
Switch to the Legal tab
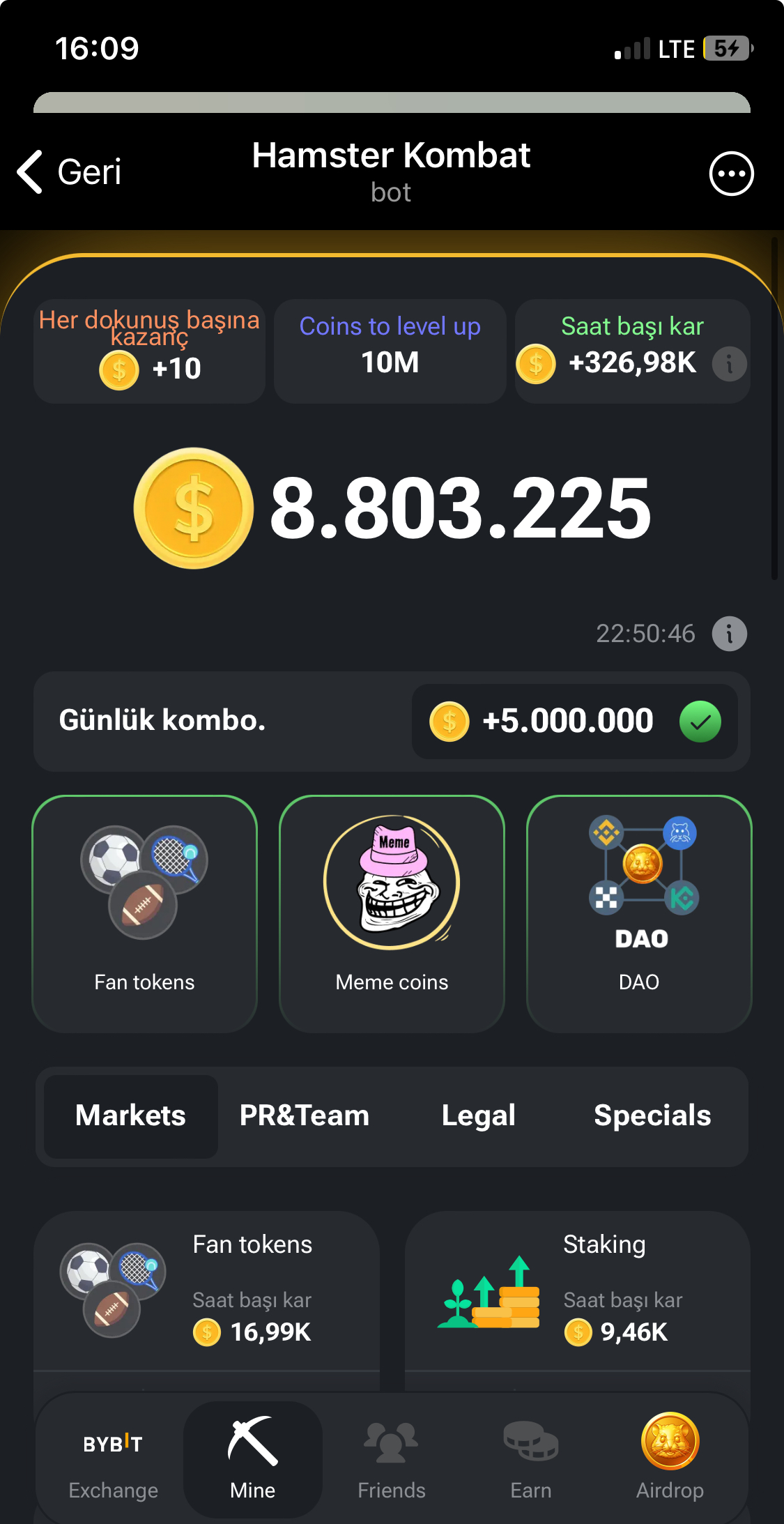[478, 1116]
